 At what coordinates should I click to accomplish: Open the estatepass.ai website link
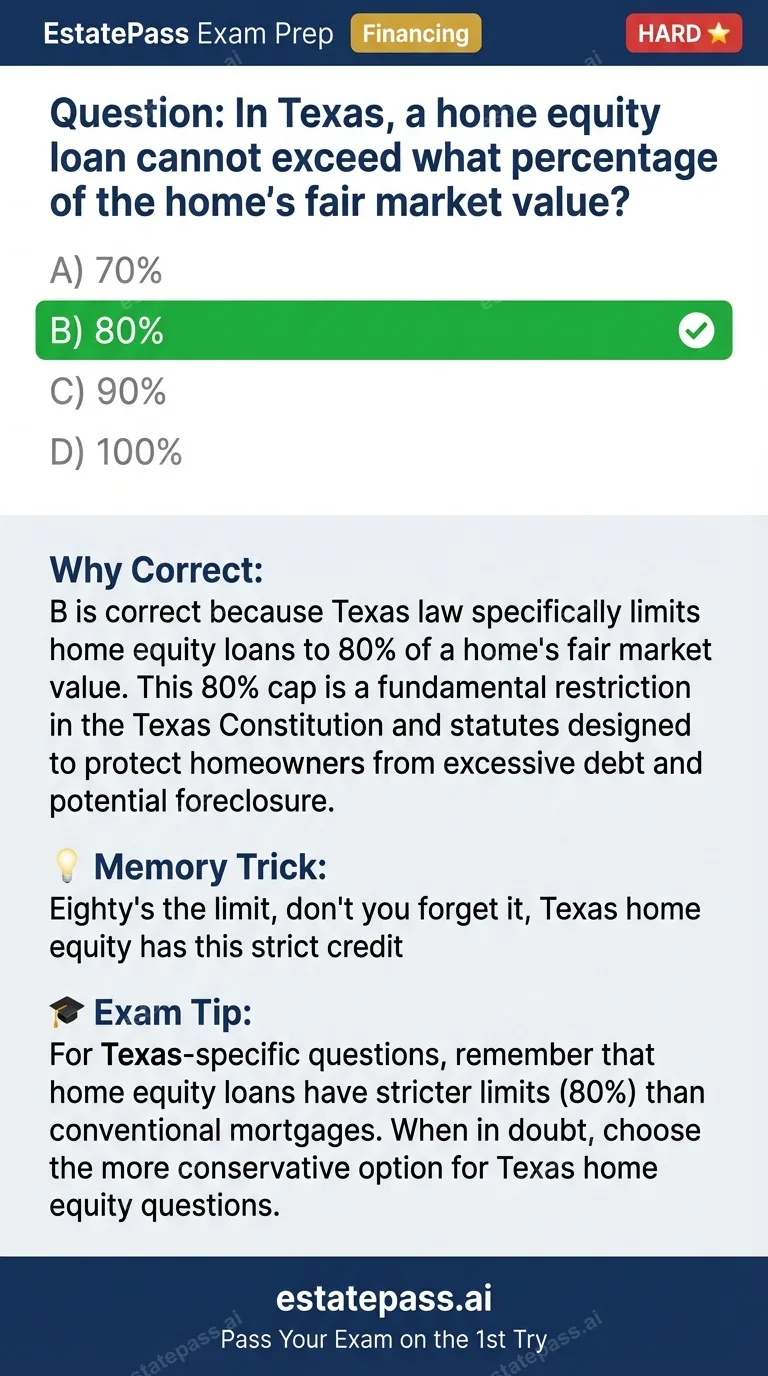pyautogui.click(x=384, y=1297)
